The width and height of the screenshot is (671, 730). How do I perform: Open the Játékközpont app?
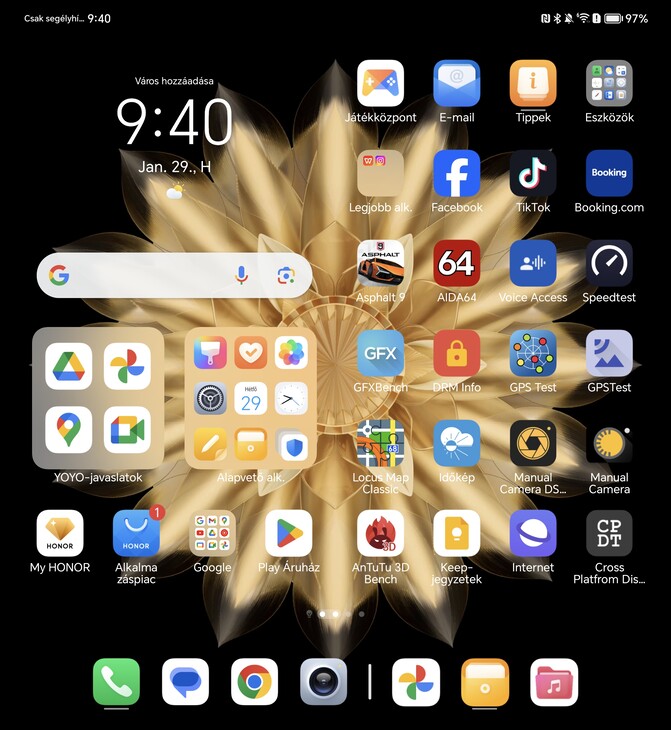(380, 84)
